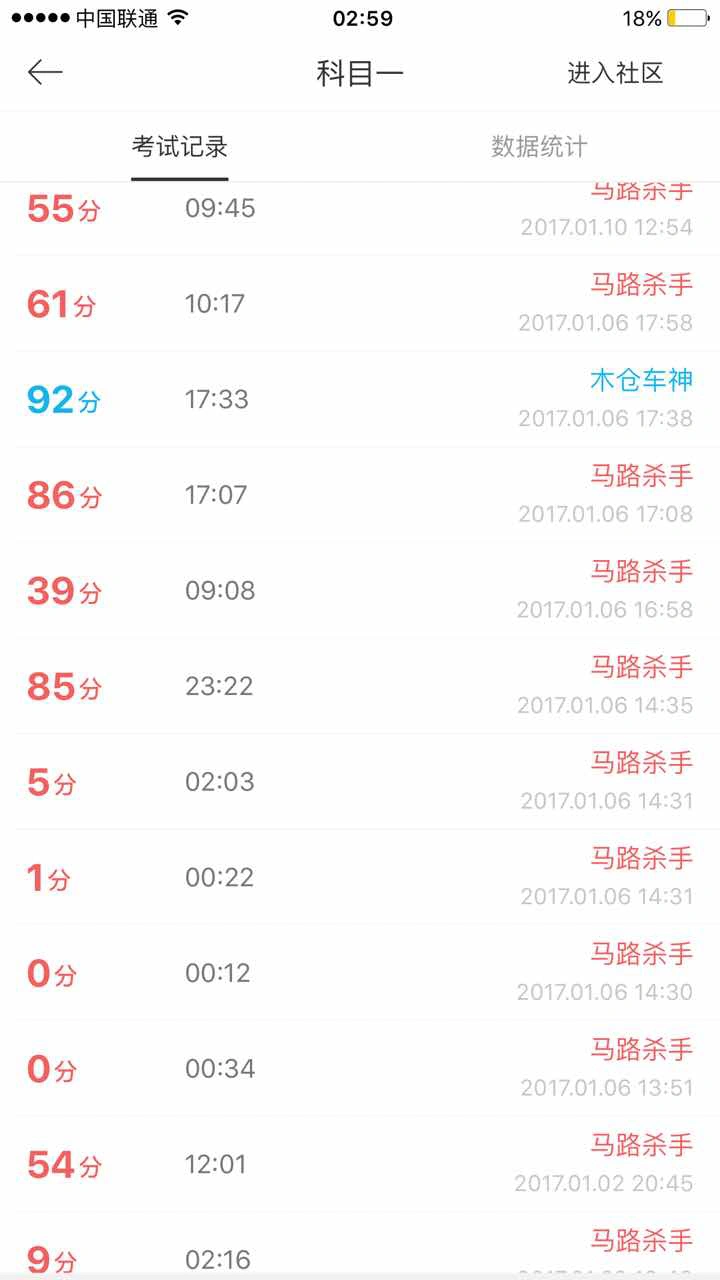Open the 86分 exam record

[360, 495]
